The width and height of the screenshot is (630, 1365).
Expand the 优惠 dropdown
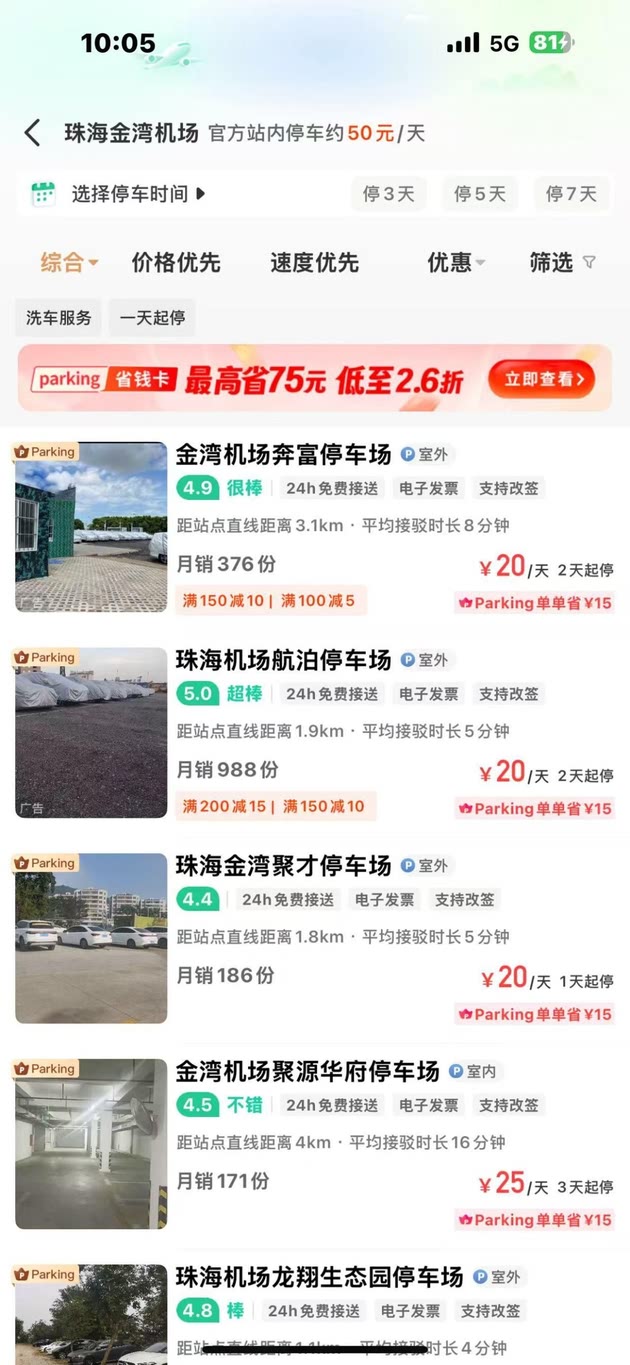pos(456,263)
